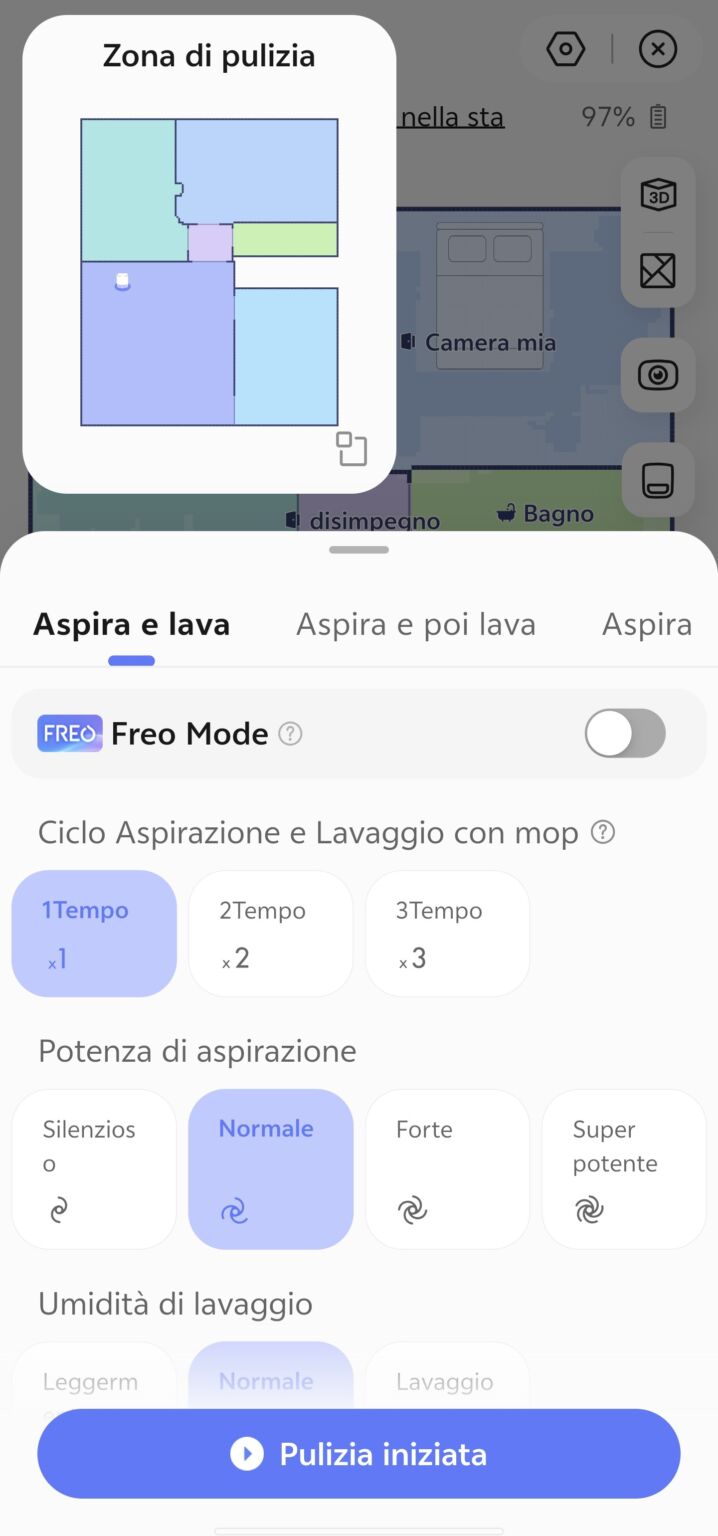Choose Super potente suction power
Image resolution: width=718 pixels, height=1536 pixels.
[624, 1169]
